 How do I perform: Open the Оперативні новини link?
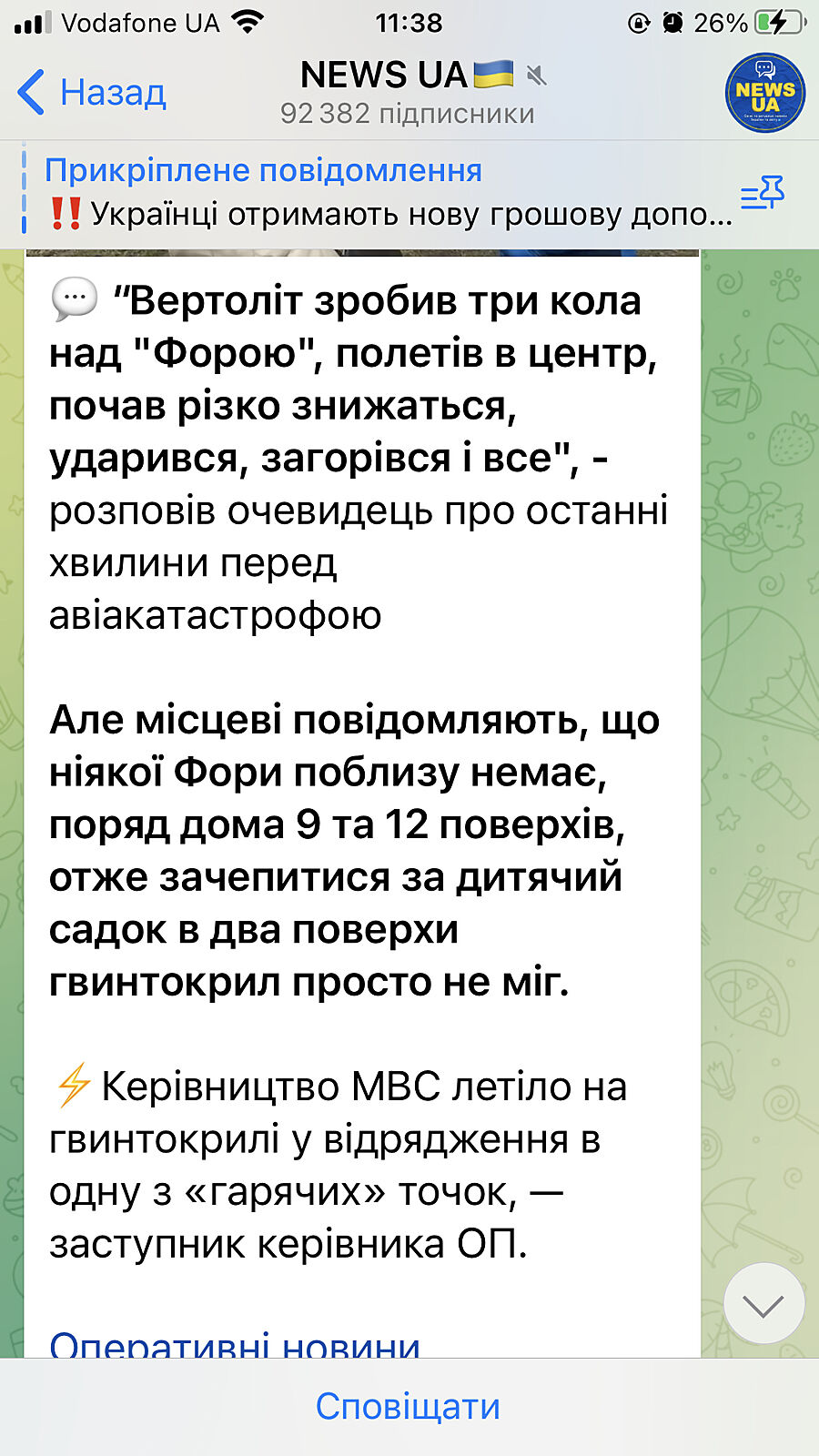click(x=235, y=1344)
